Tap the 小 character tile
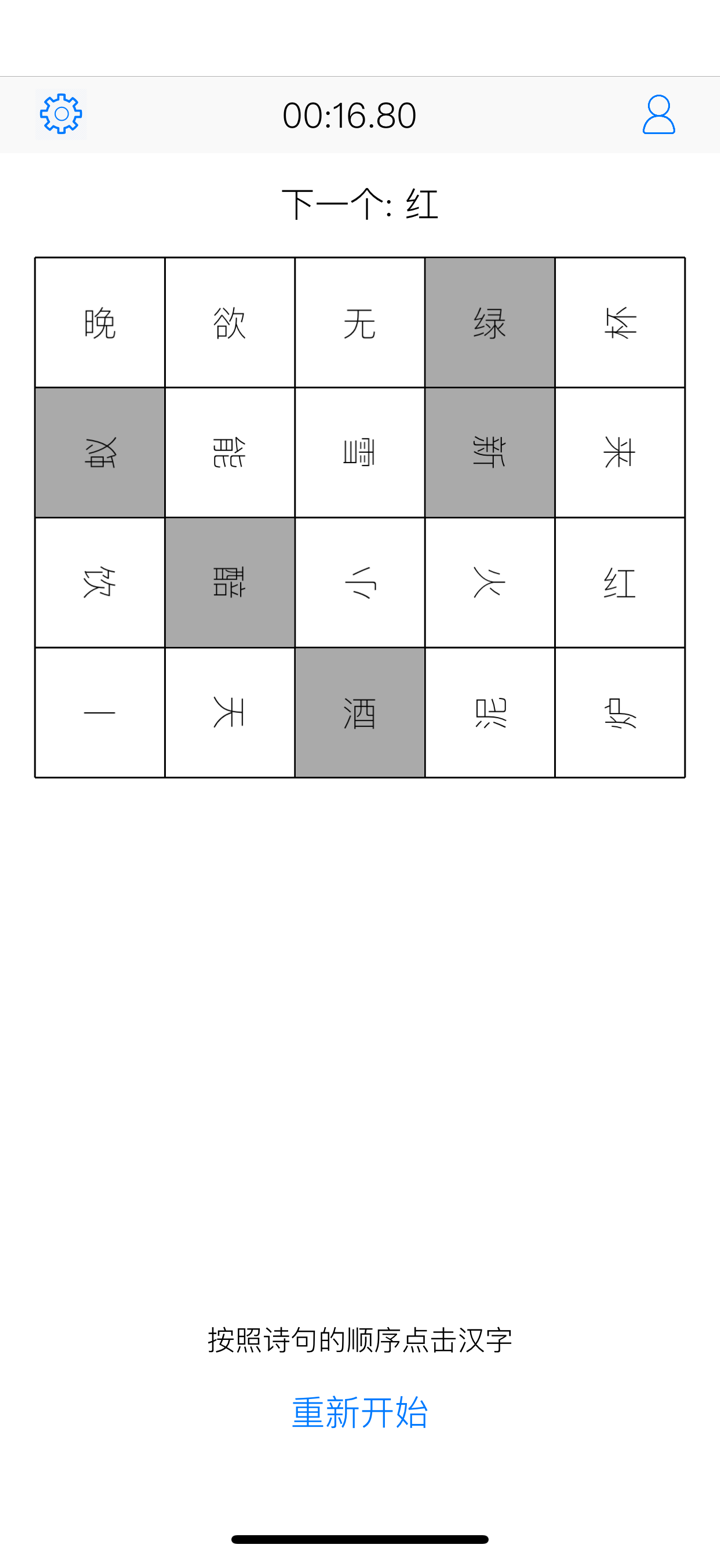Screen dimensions: 720x1558 pyautogui.click(x=360, y=582)
